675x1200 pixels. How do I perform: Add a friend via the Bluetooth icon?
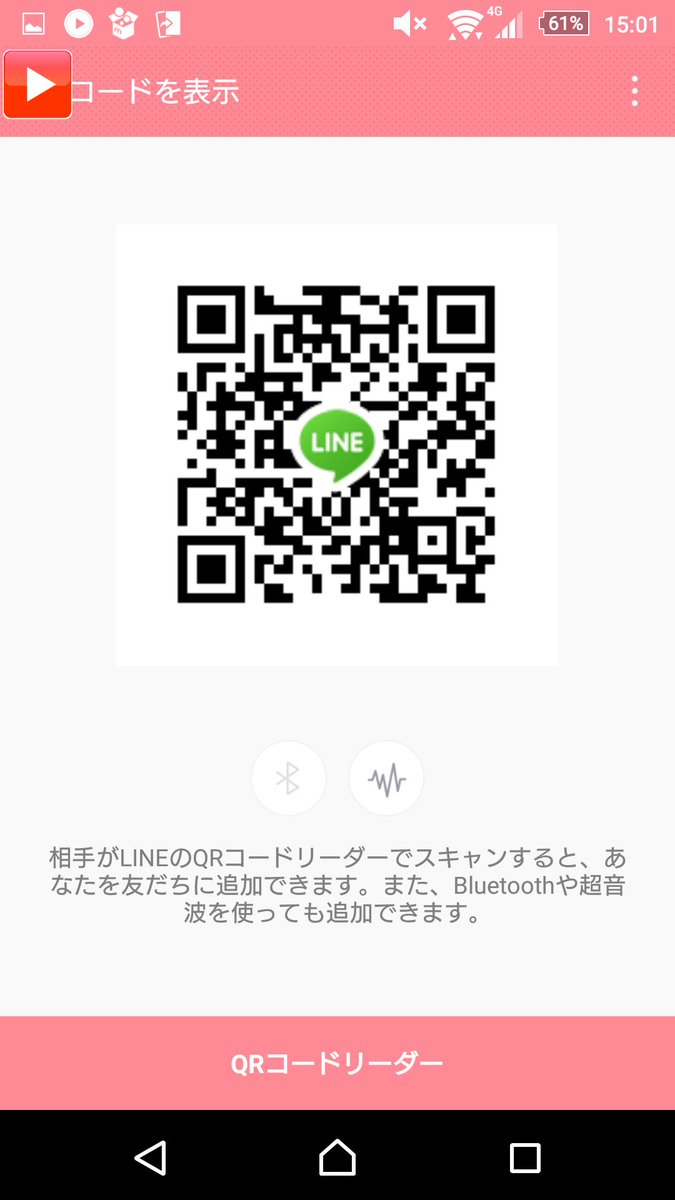(288, 778)
